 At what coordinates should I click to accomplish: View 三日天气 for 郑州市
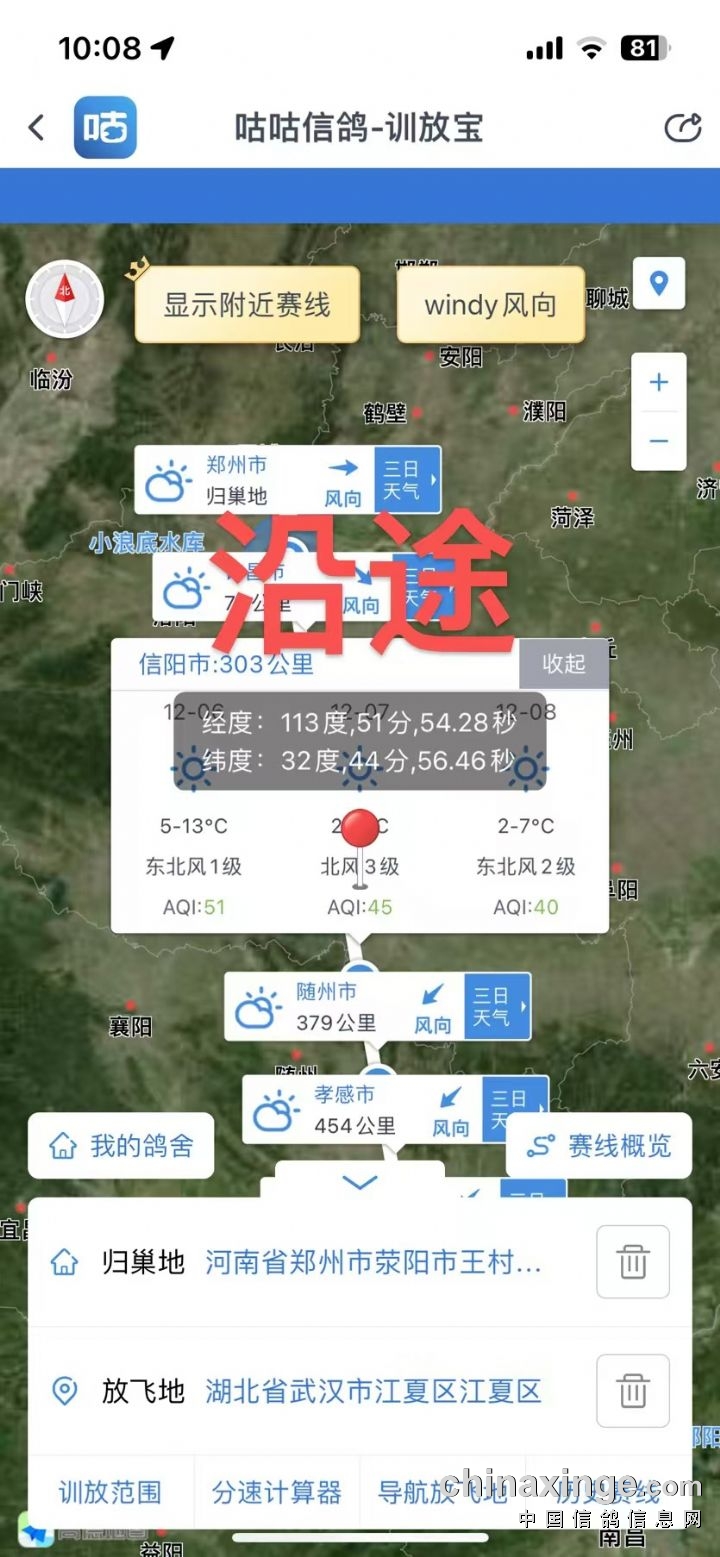click(407, 480)
